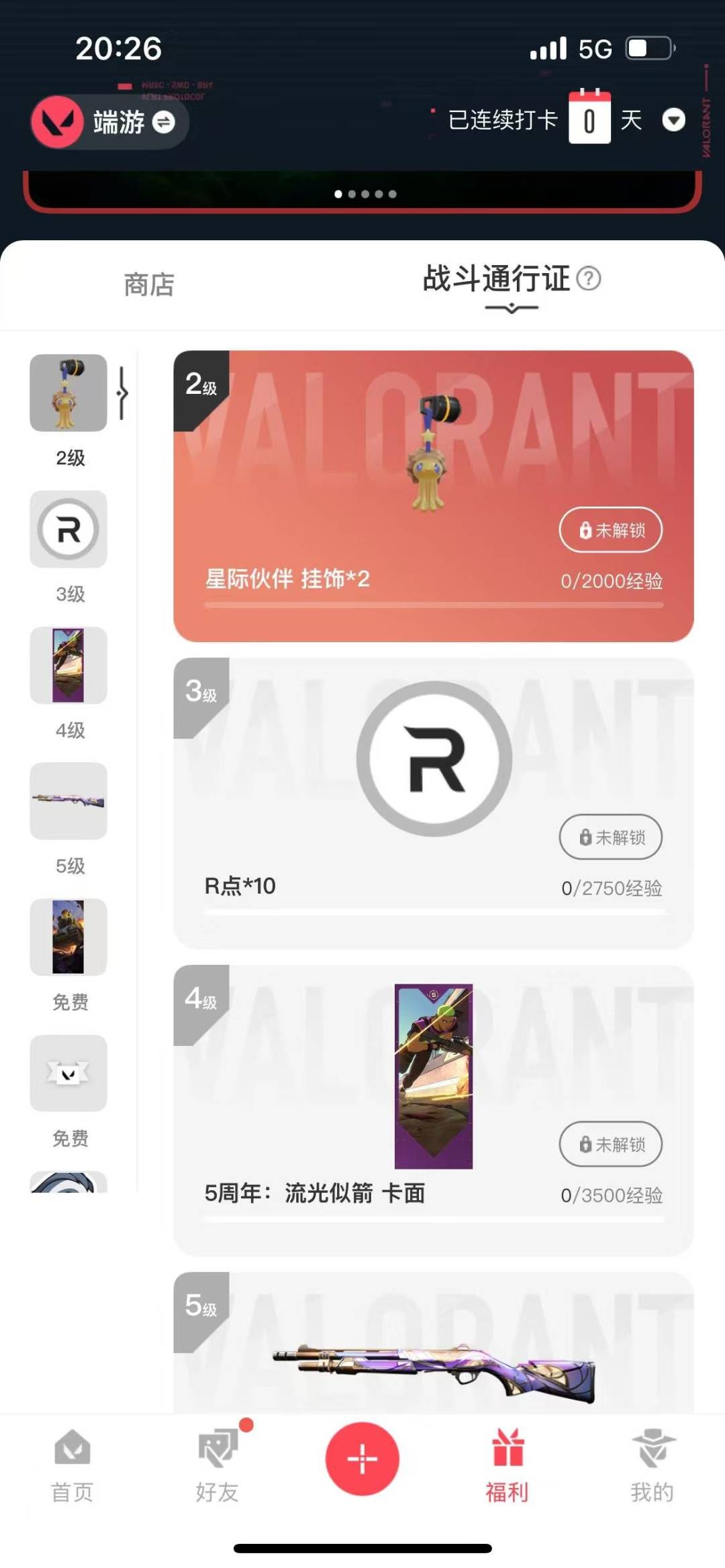Select the 4级 card thumbnail in sidebar
725x1568 pixels.
pyautogui.click(x=68, y=666)
